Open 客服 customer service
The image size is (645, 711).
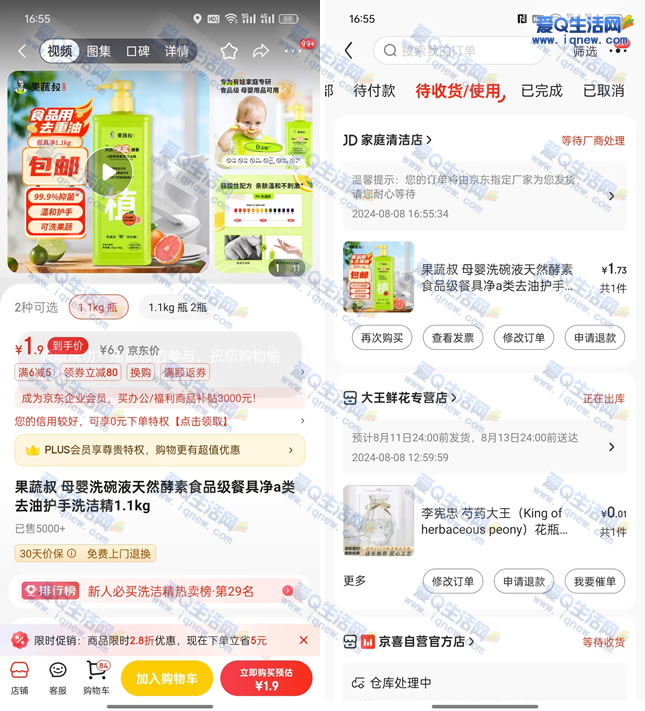coord(57,677)
